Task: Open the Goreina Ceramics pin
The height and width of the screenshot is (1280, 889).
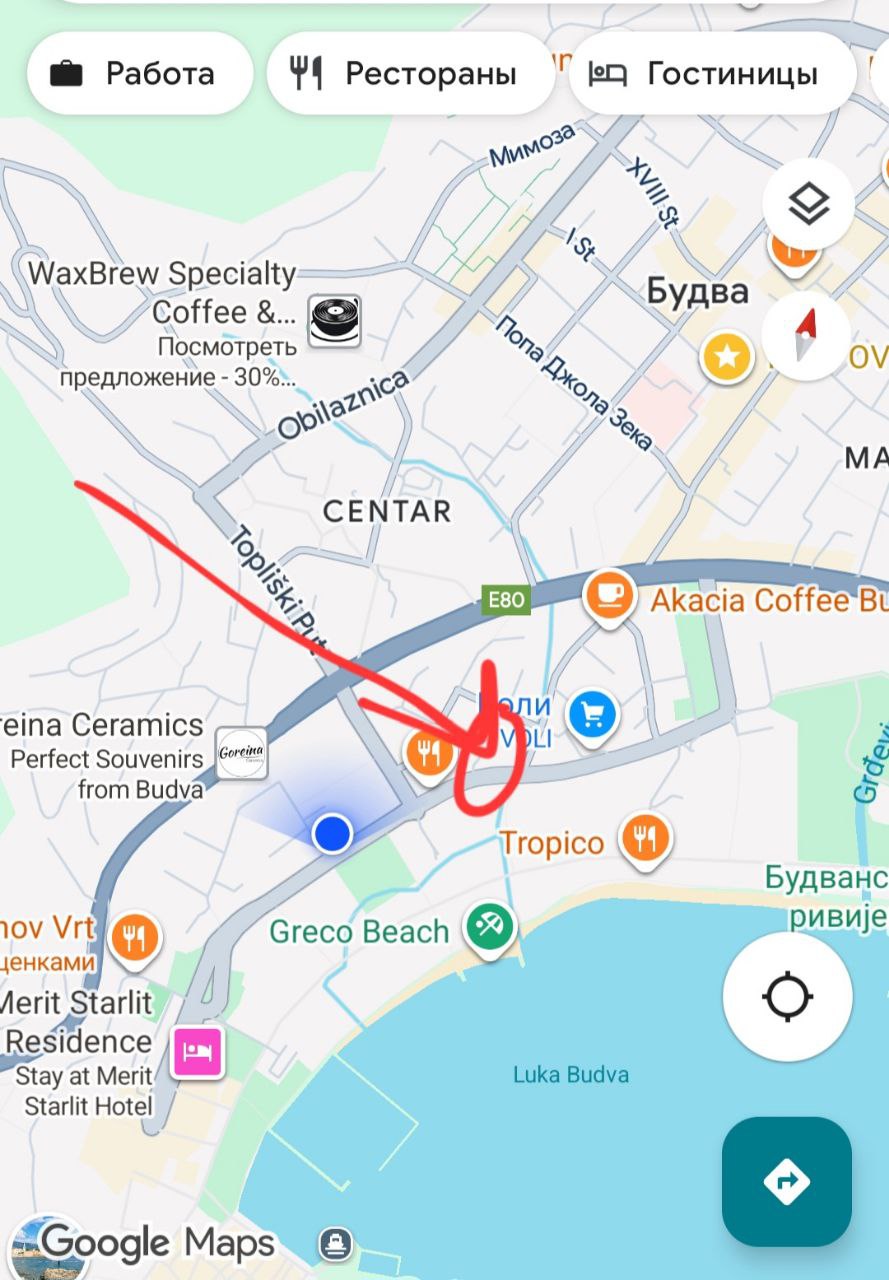Action: [x=241, y=754]
